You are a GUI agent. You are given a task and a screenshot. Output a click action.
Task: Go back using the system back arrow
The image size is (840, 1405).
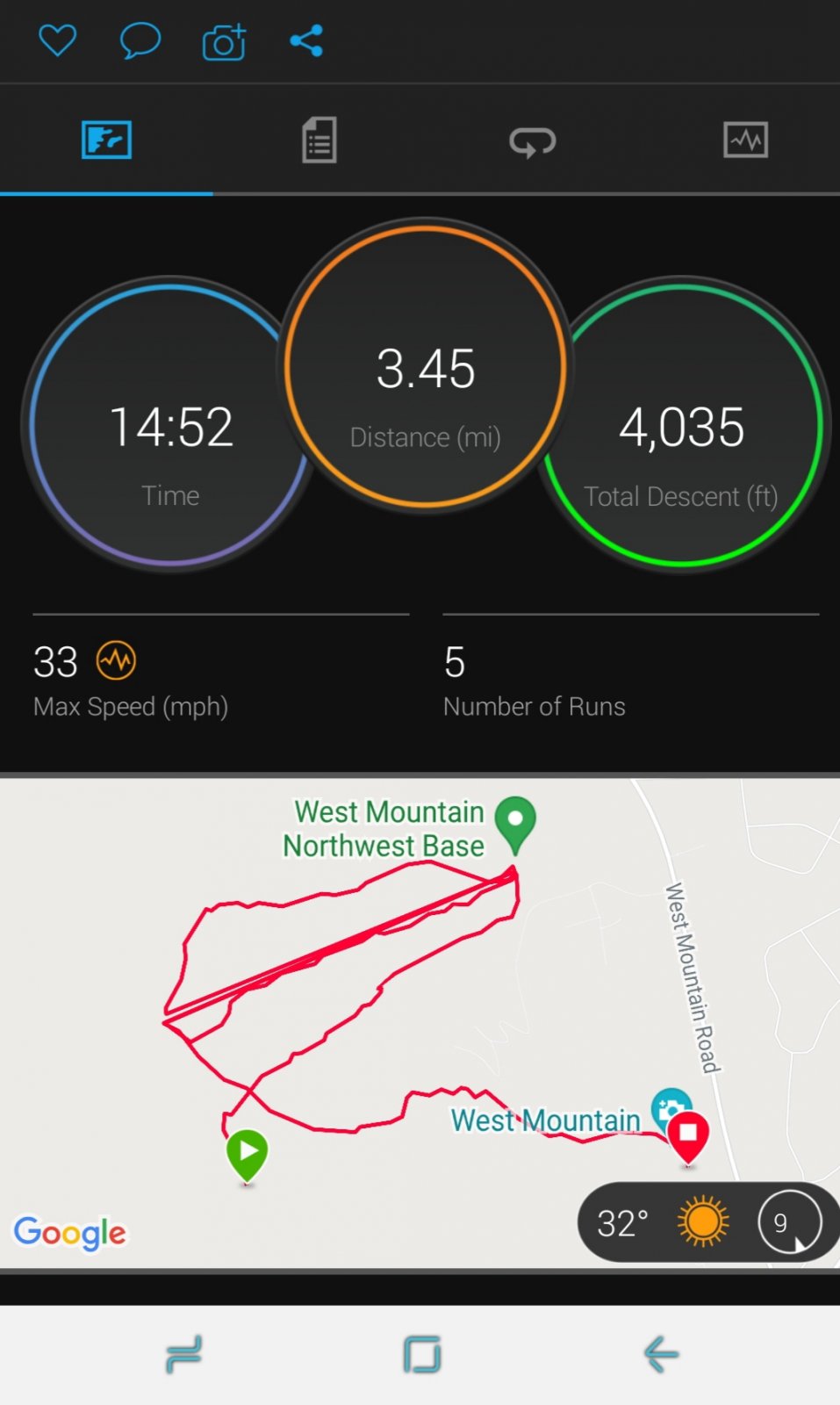coord(661,1353)
